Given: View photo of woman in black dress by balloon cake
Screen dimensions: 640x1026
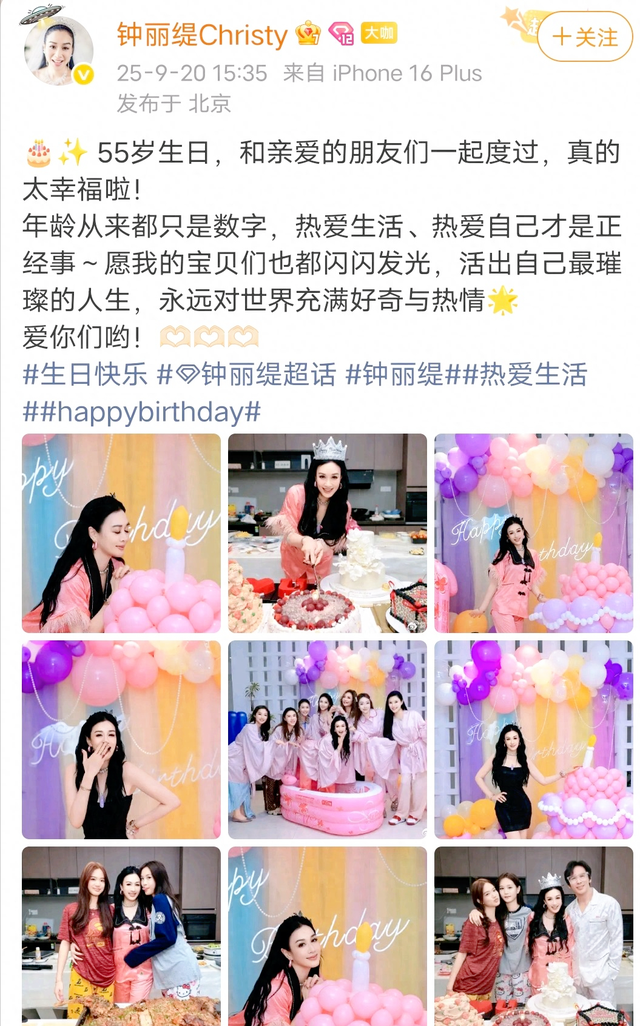Looking at the screenshot, I should 533,739.
